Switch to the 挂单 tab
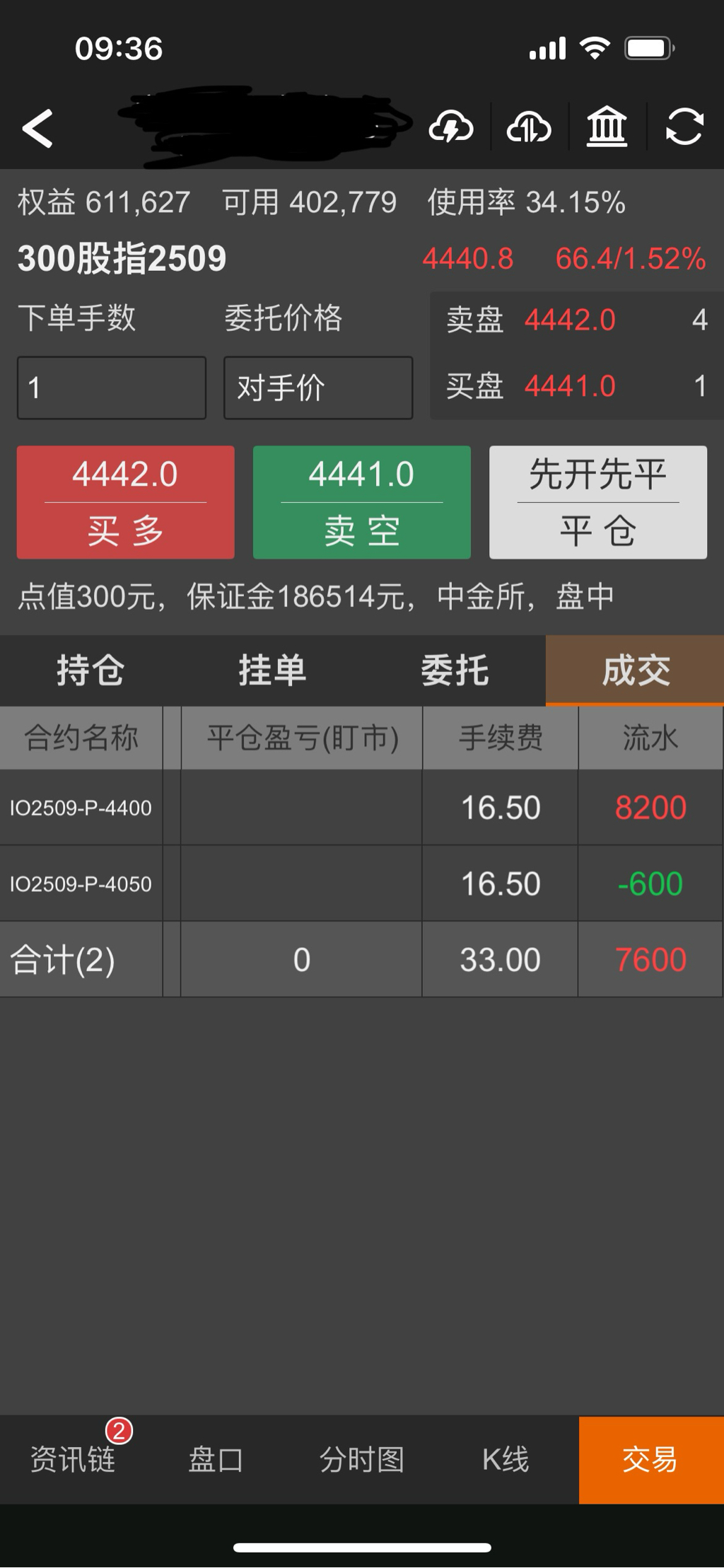The width and height of the screenshot is (724, 1568). (272, 670)
